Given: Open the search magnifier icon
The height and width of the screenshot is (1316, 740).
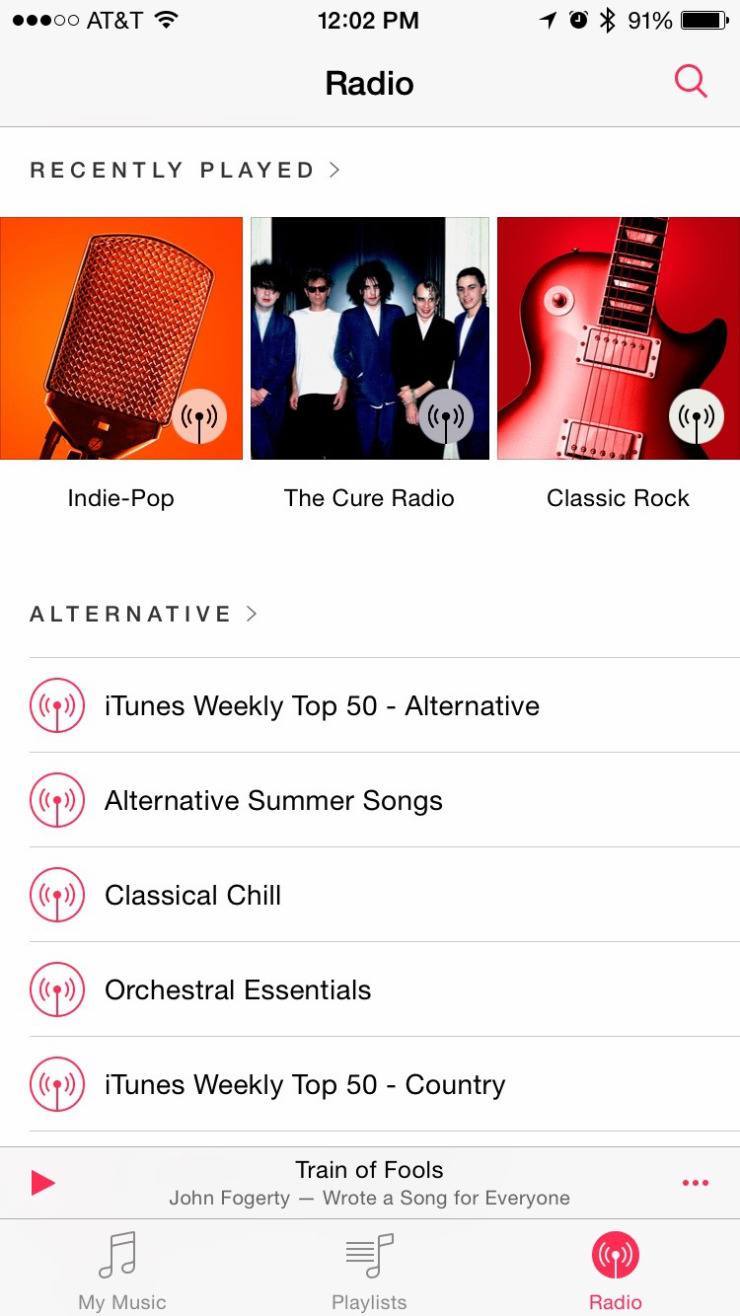Looking at the screenshot, I should click(x=690, y=81).
